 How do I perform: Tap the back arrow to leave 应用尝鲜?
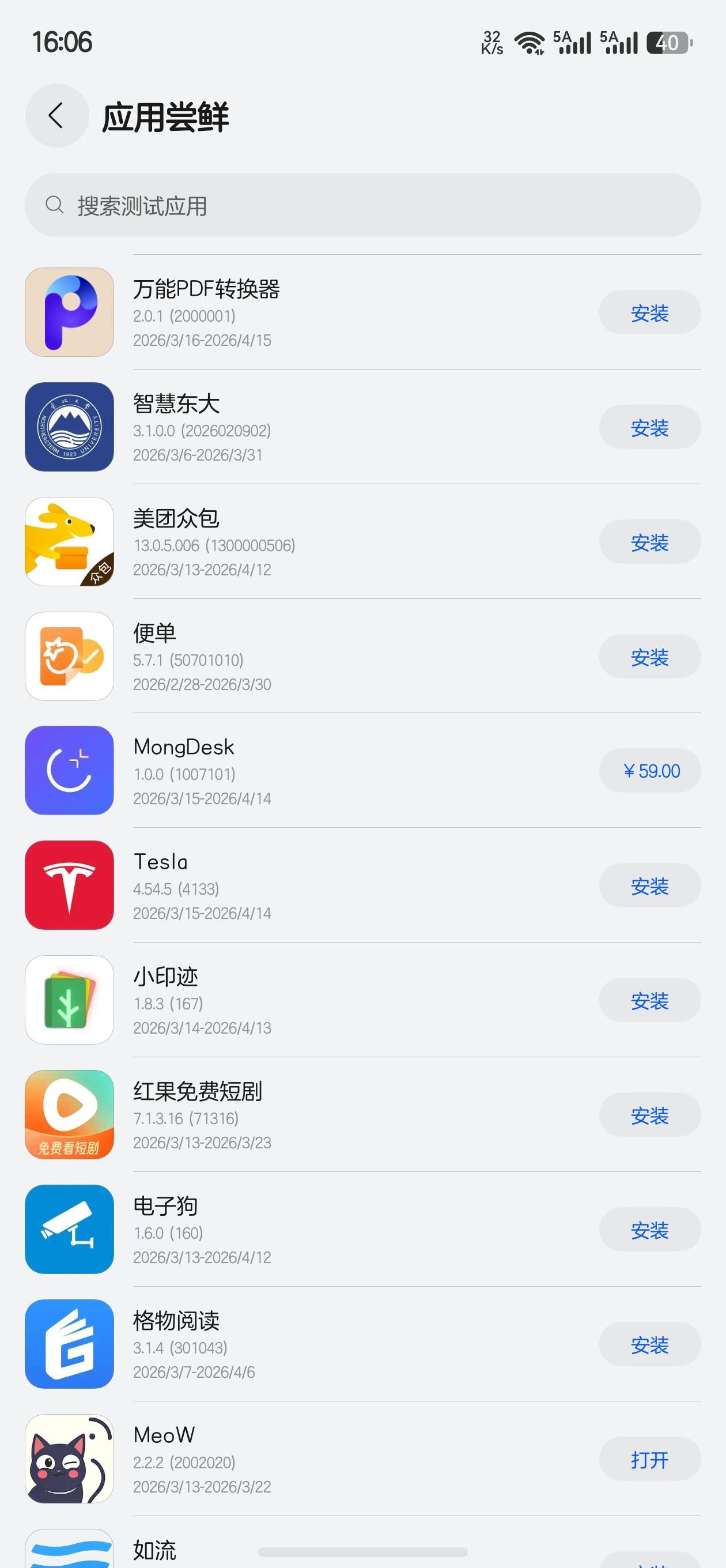click(x=56, y=116)
